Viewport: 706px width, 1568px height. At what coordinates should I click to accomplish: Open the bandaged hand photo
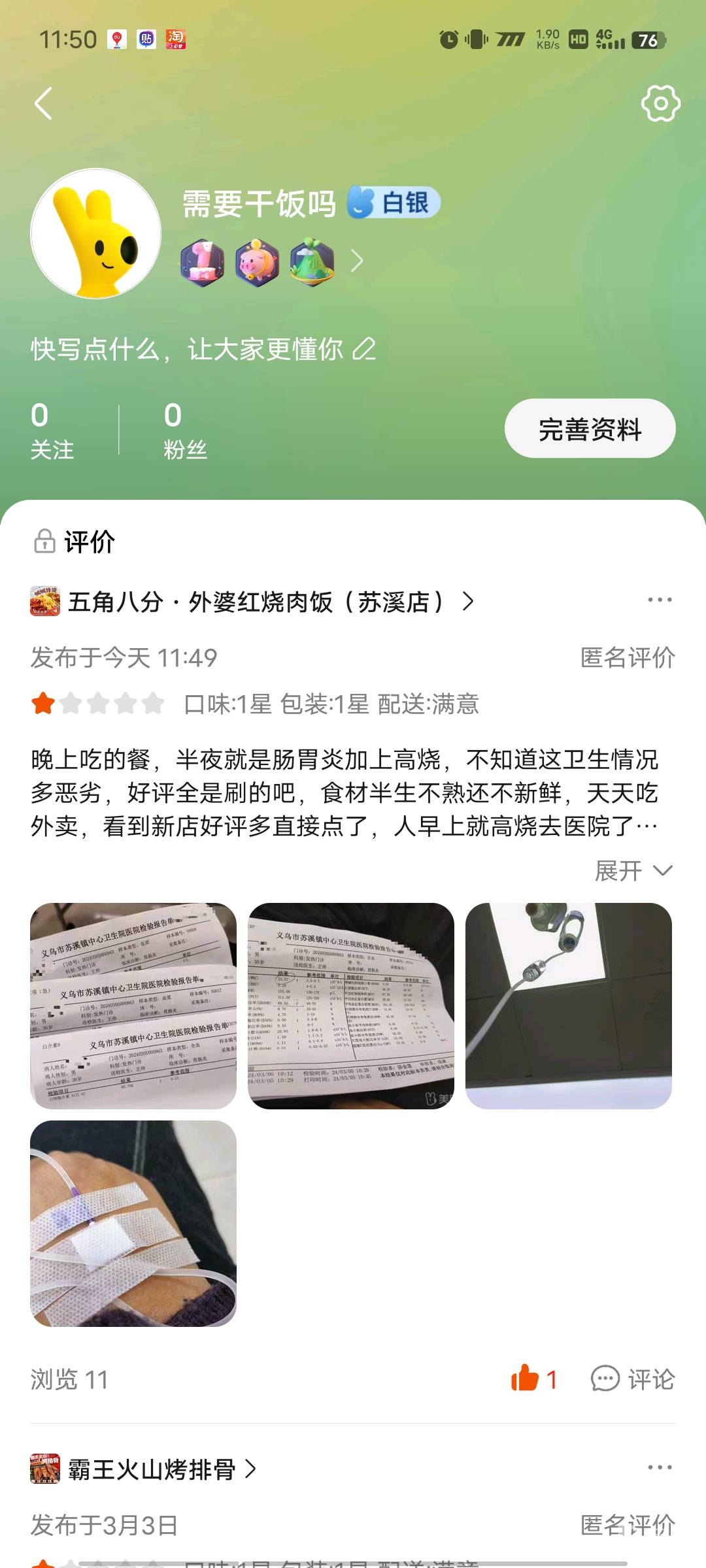[x=133, y=1223]
